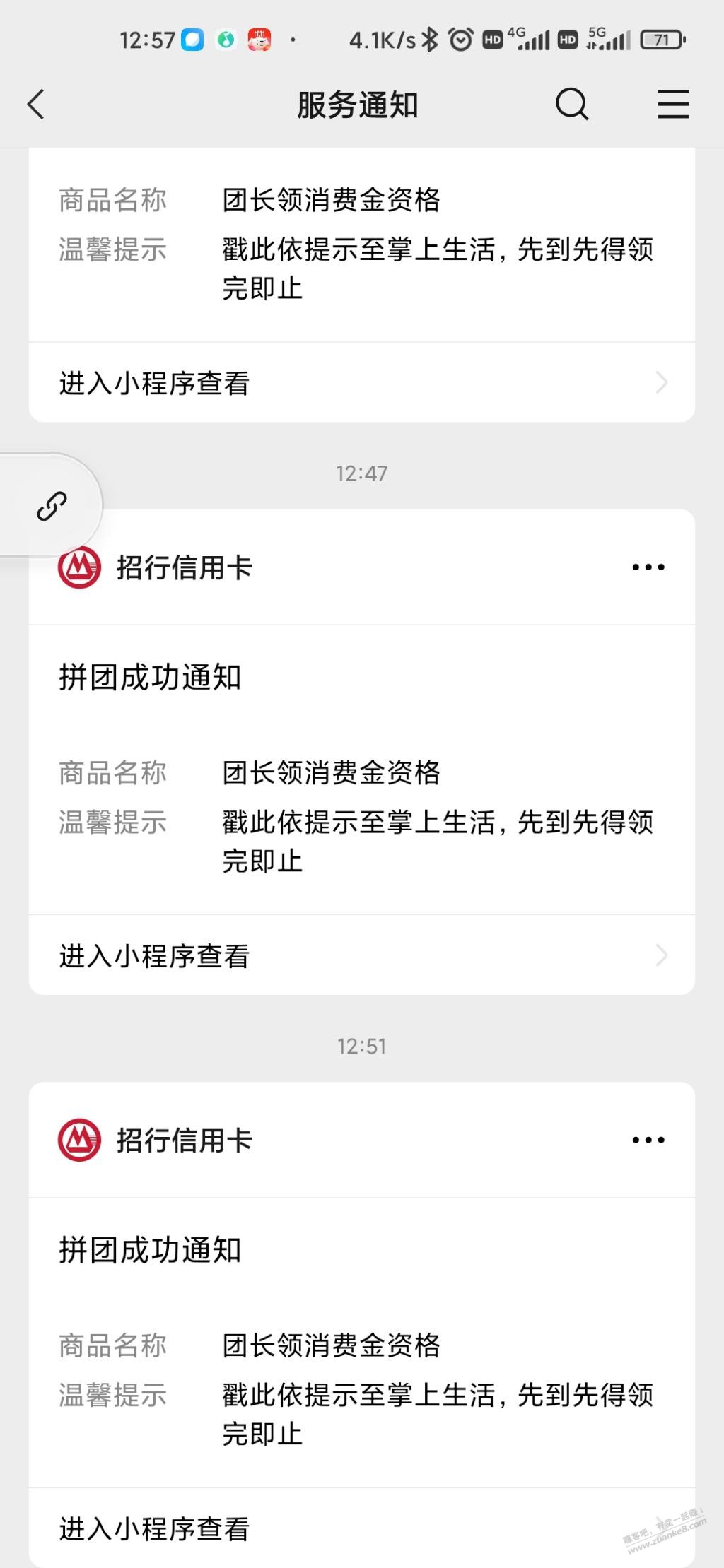Viewport: 724px width, 1568px height.
Task: Open search in 服务通知
Action: pyautogui.click(x=571, y=105)
